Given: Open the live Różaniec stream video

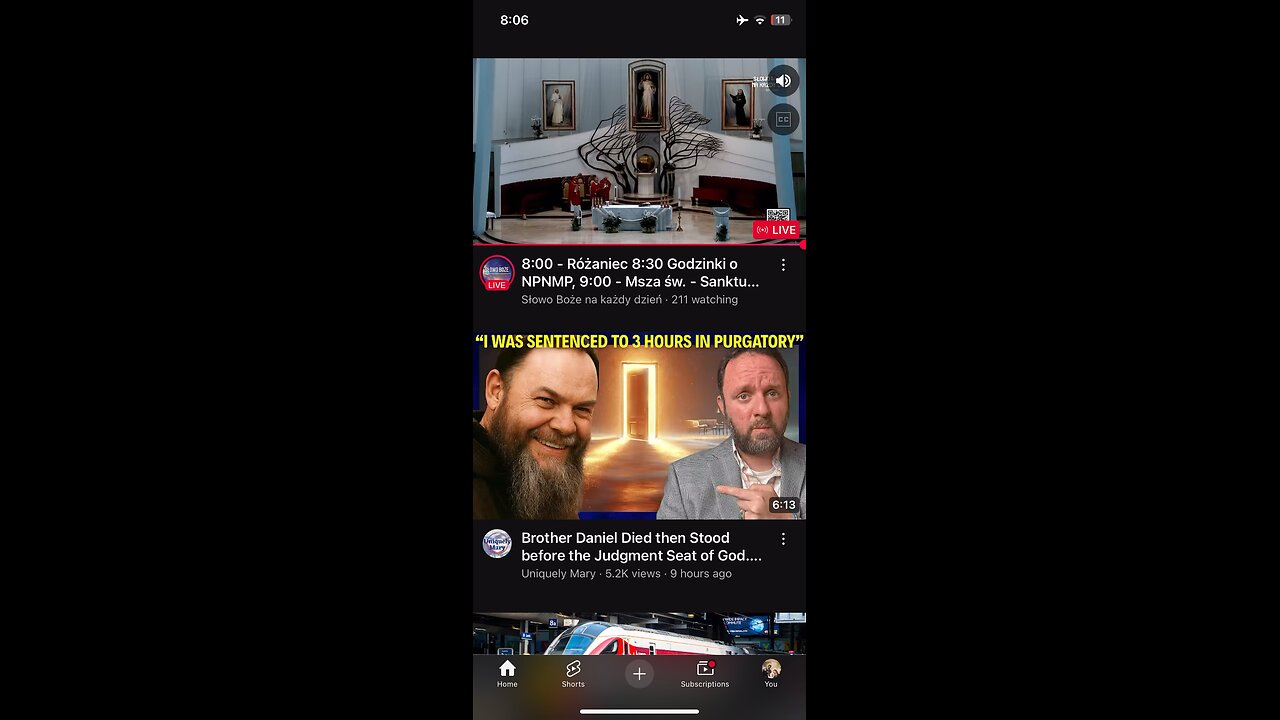Looking at the screenshot, I should tap(638, 152).
